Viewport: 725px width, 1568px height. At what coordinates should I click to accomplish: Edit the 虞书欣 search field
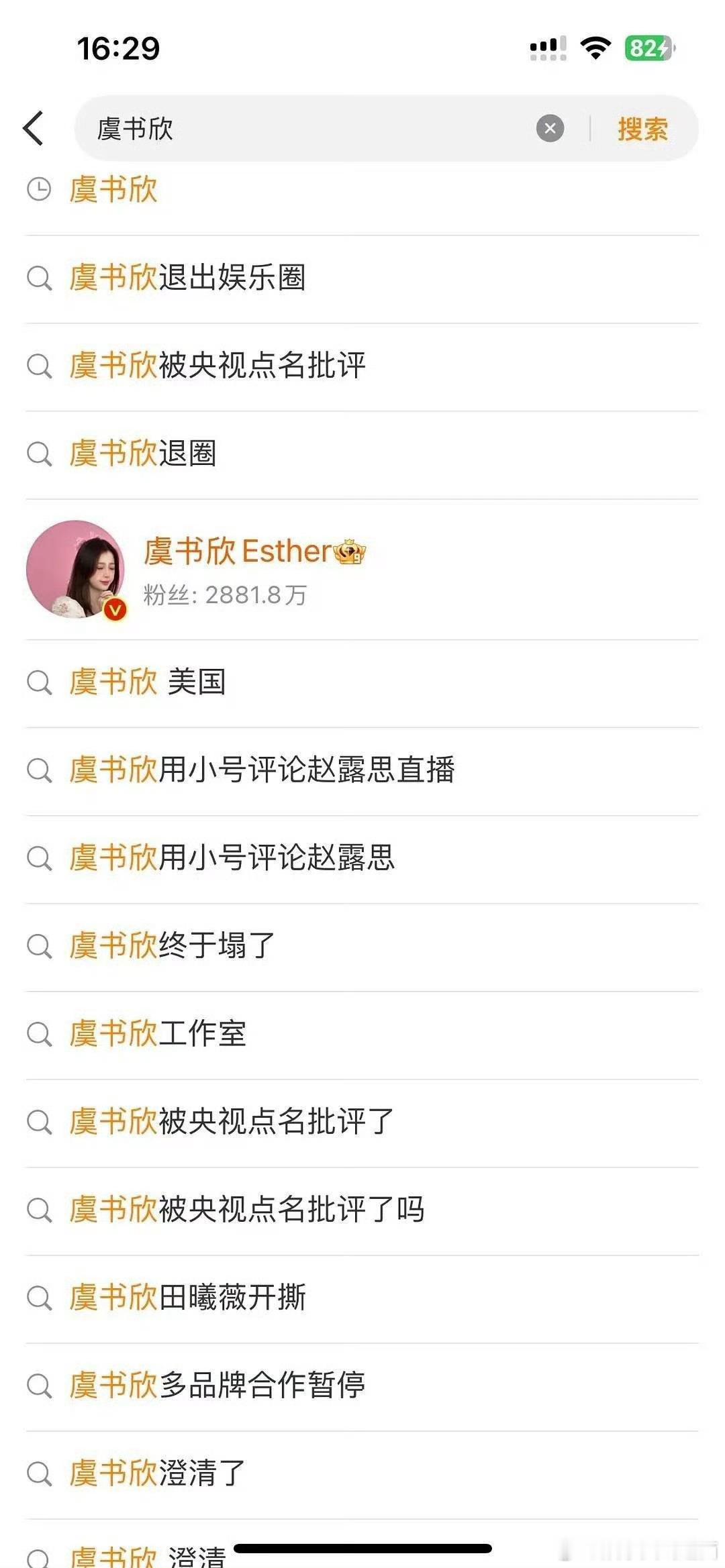click(x=302, y=128)
